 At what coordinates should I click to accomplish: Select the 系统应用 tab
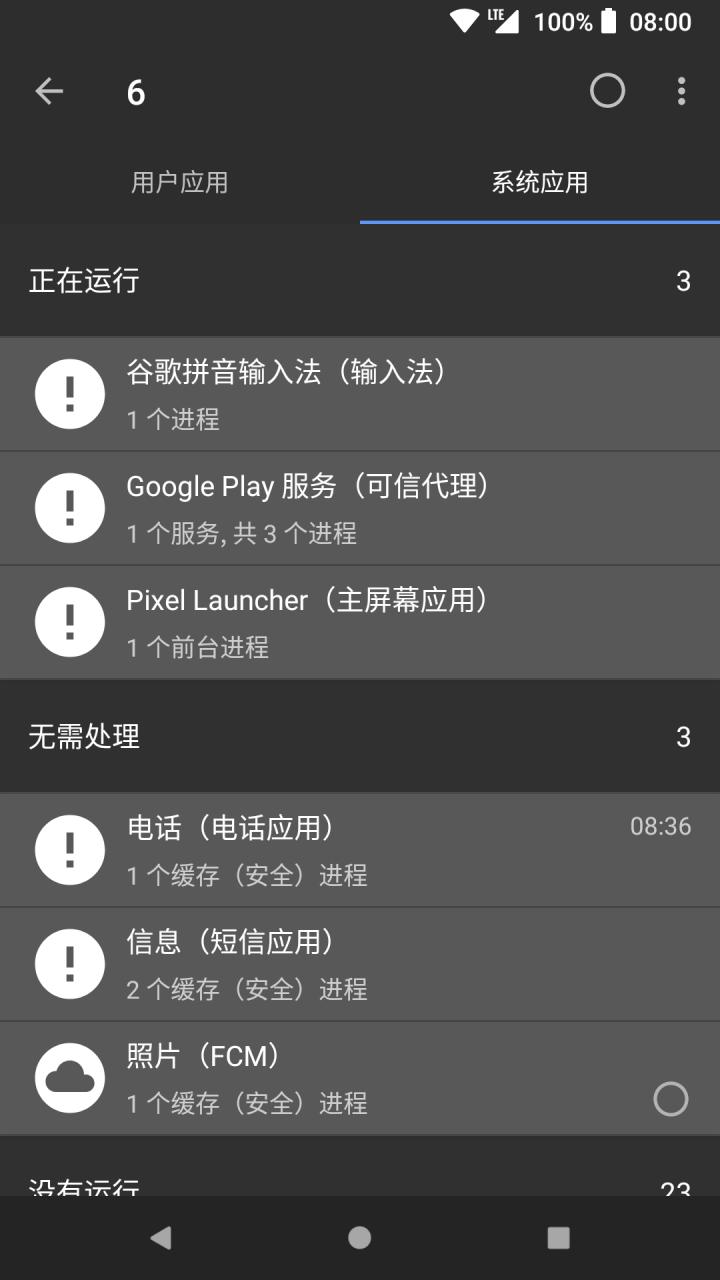click(x=540, y=183)
